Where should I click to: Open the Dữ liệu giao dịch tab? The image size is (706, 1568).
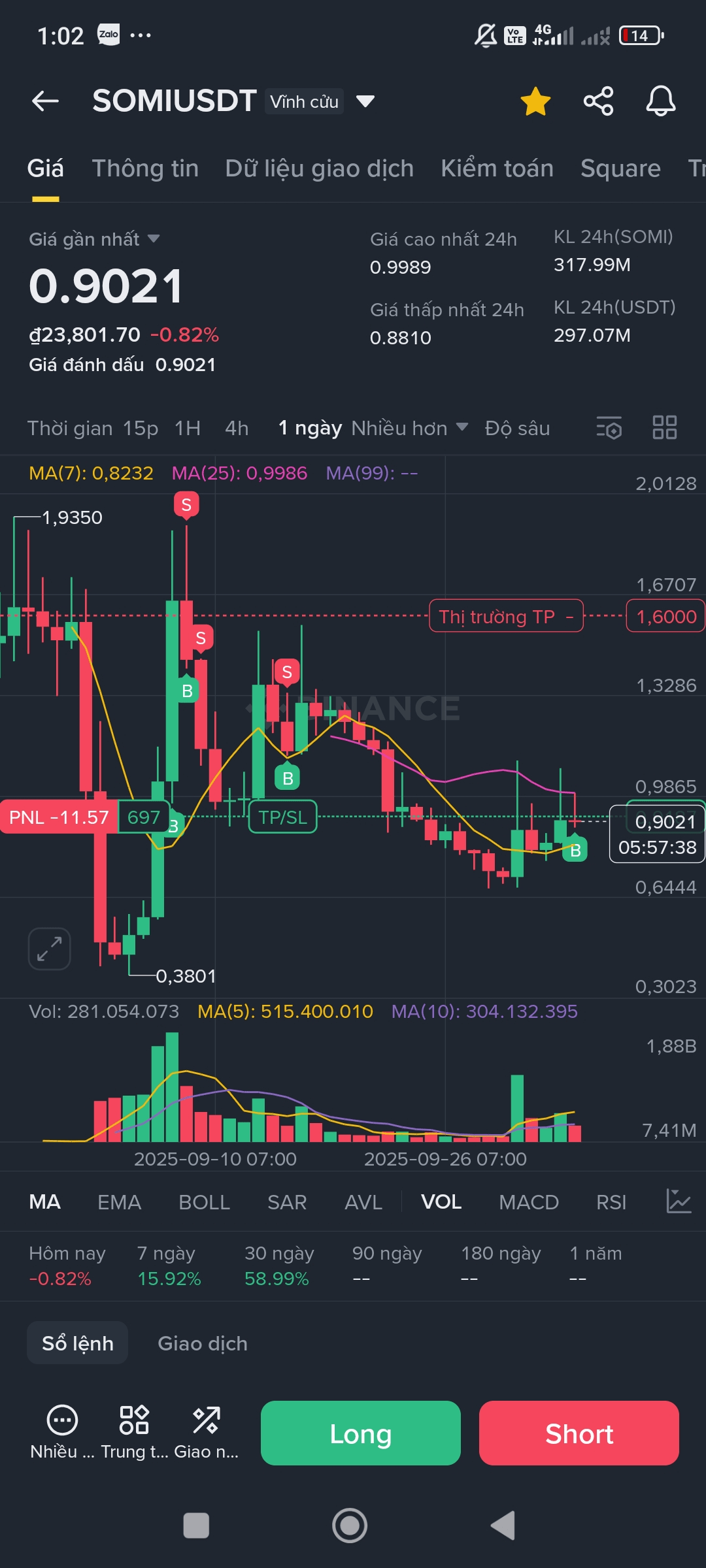(x=319, y=169)
